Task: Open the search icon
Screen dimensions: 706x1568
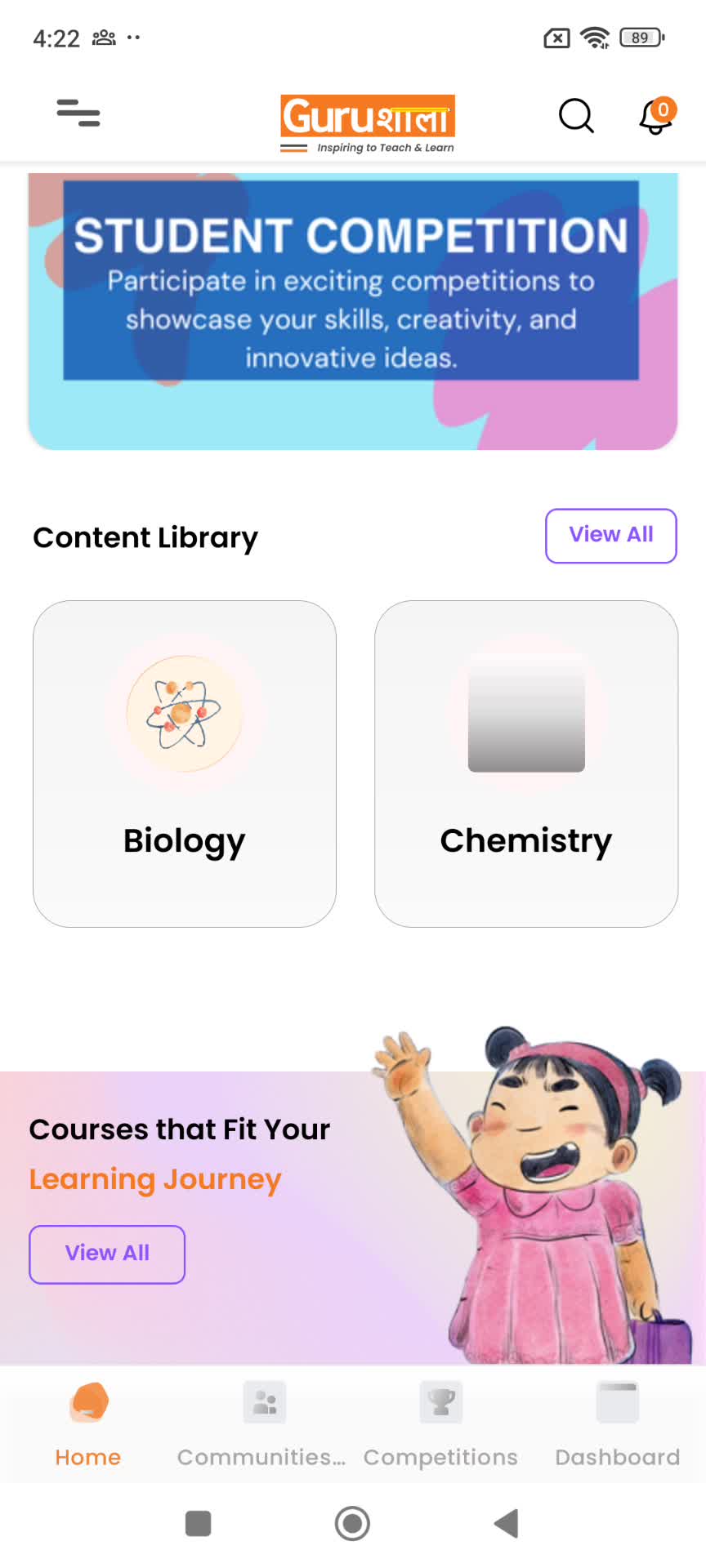Action: pyautogui.click(x=576, y=115)
